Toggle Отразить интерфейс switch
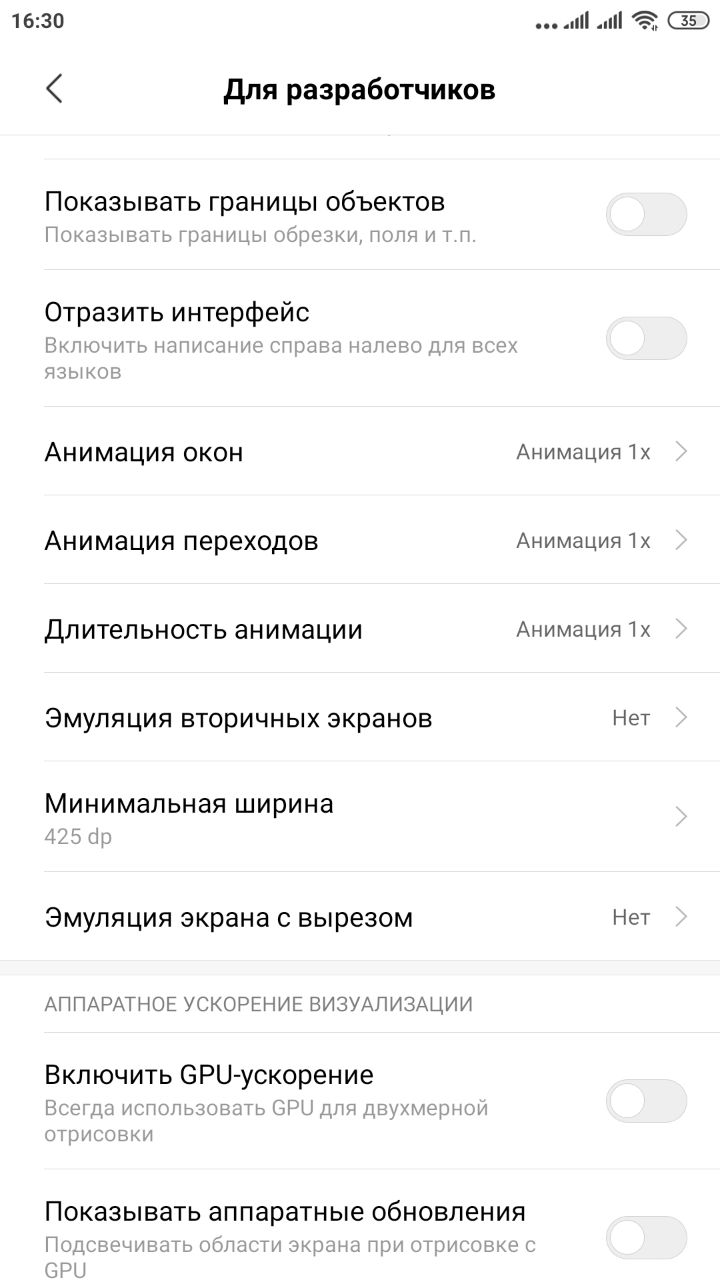The height and width of the screenshot is (1280, 720). tap(646, 338)
